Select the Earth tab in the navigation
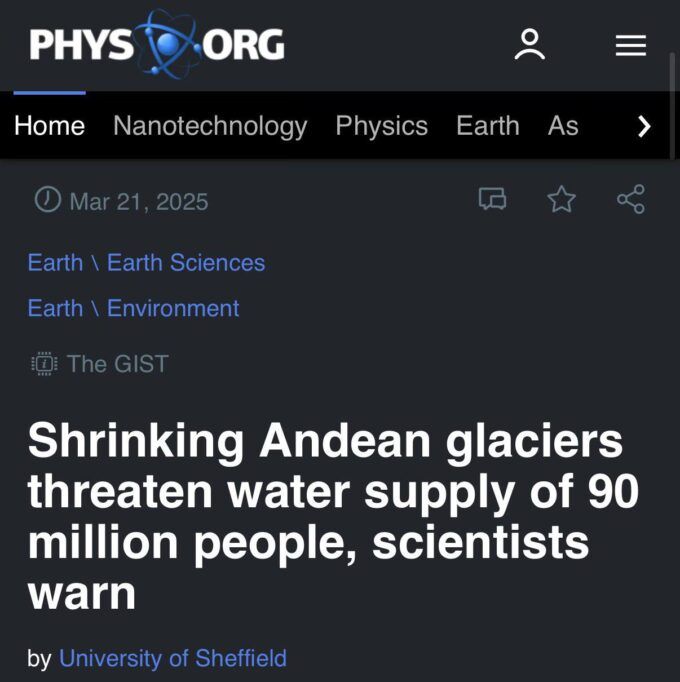Screen dimensions: 680x682 (487, 126)
